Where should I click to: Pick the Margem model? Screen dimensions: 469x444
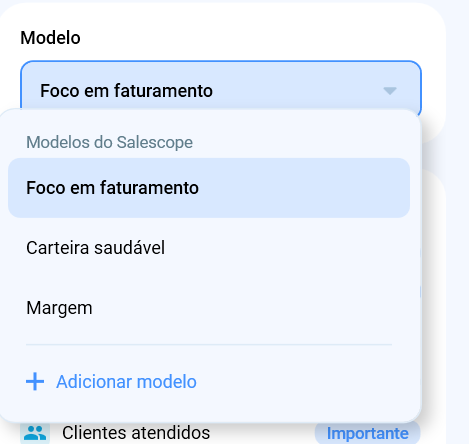pos(209,308)
